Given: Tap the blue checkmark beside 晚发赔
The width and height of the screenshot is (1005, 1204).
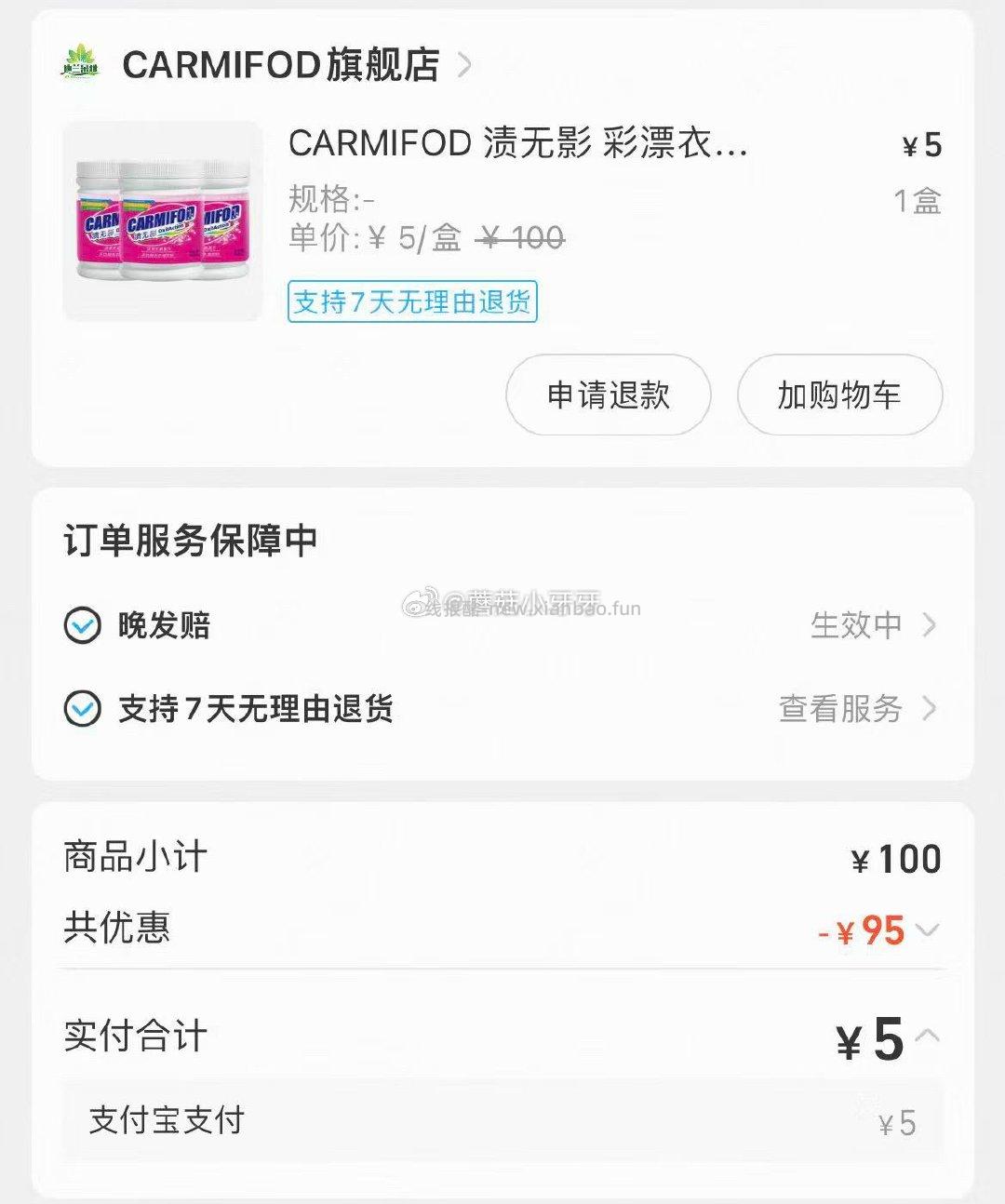Looking at the screenshot, I should pyautogui.click(x=83, y=626).
